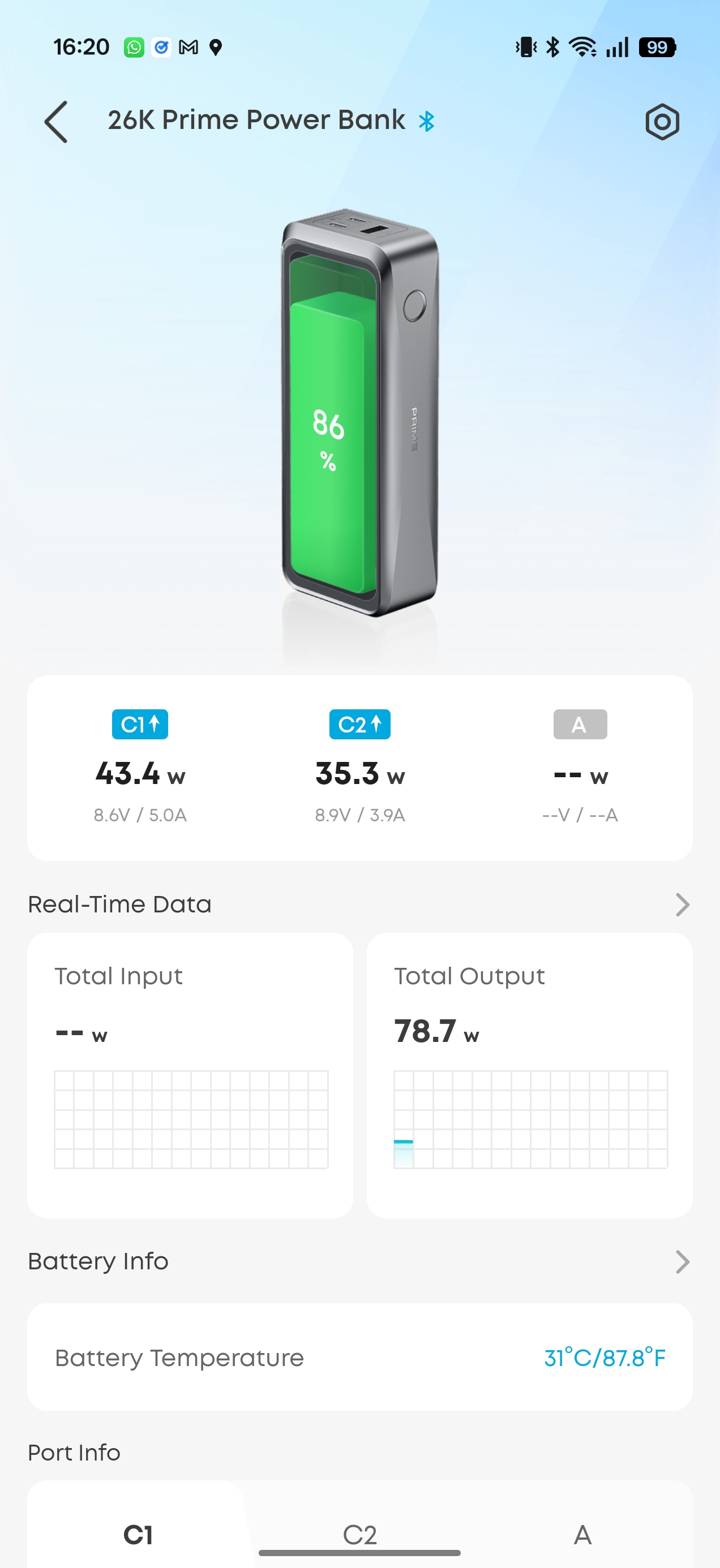Open power bank settings via hexagon icon
Viewport: 720px width, 1568px height.
(x=662, y=122)
